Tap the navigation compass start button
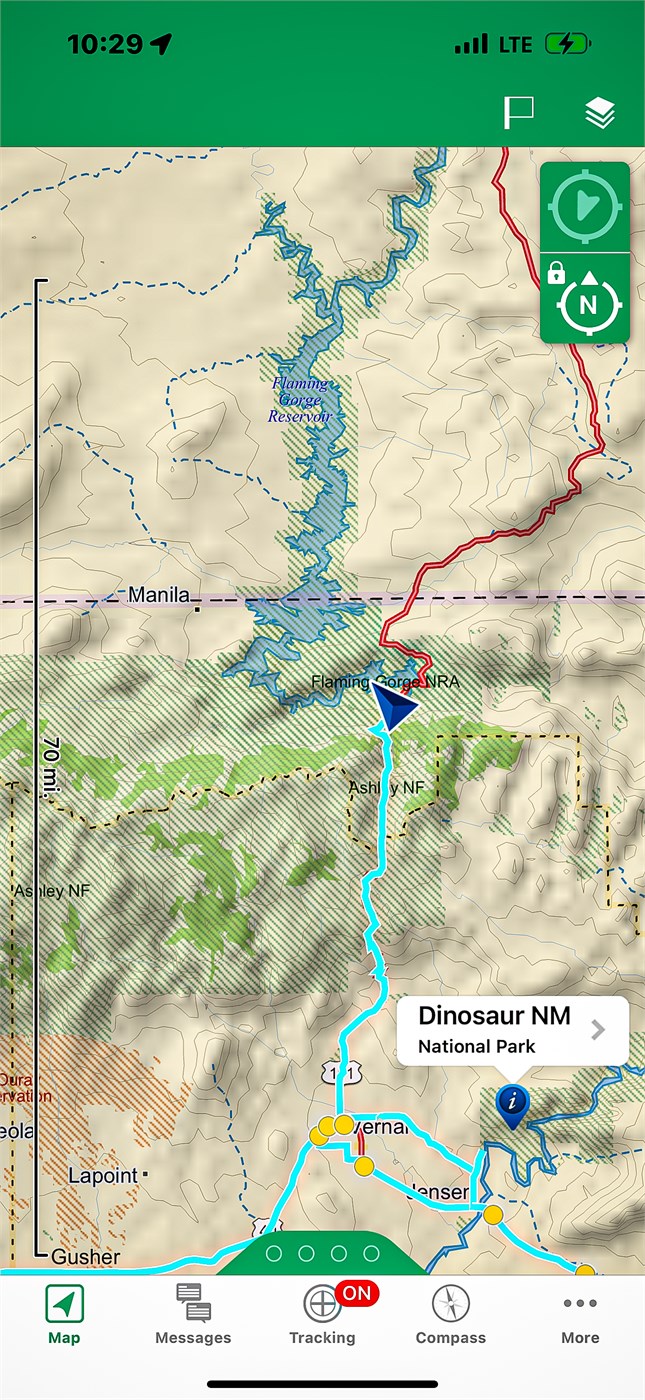Viewport: 645px width, 1400px height. click(x=585, y=207)
